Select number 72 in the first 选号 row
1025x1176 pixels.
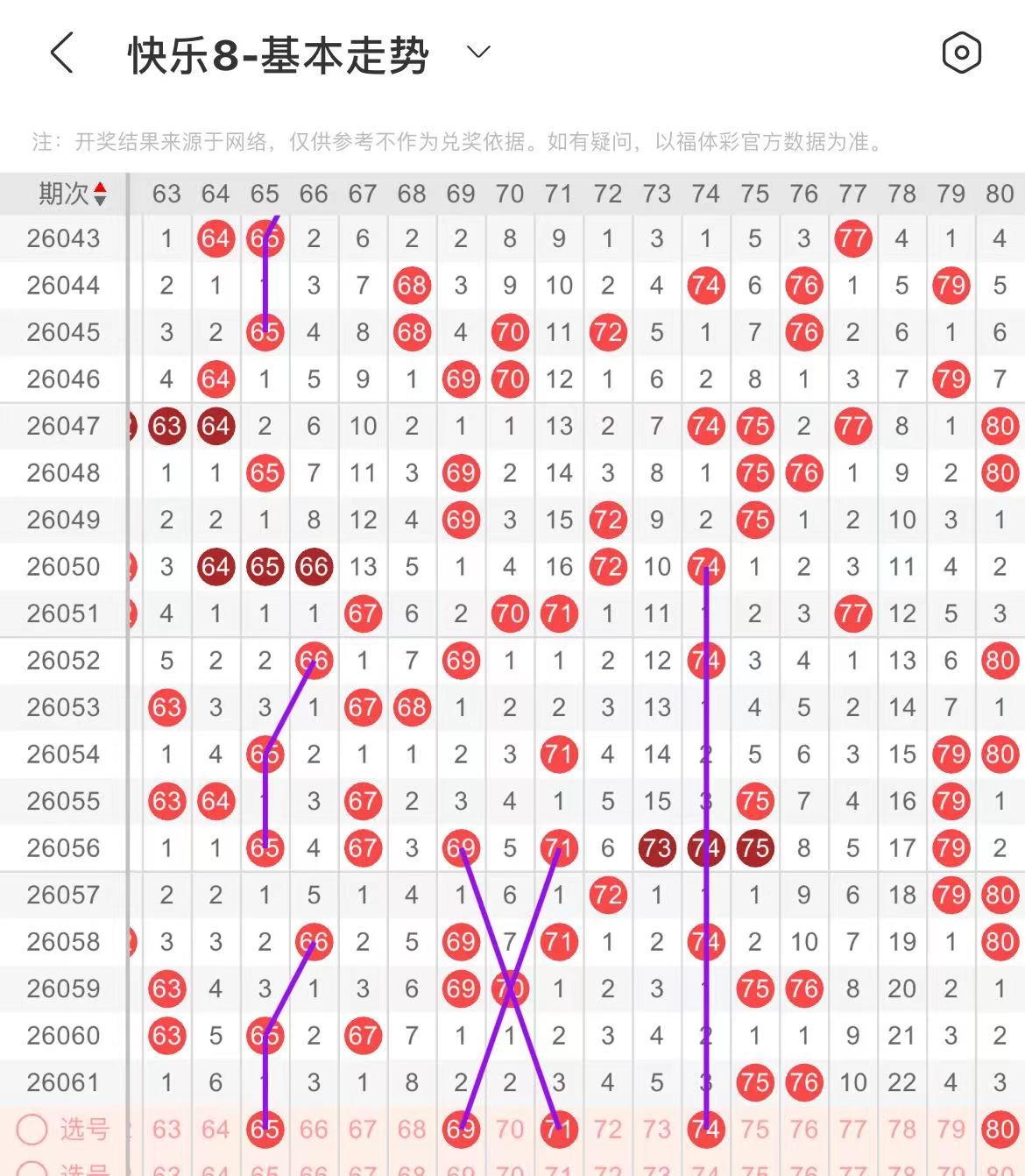coord(608,1130)
